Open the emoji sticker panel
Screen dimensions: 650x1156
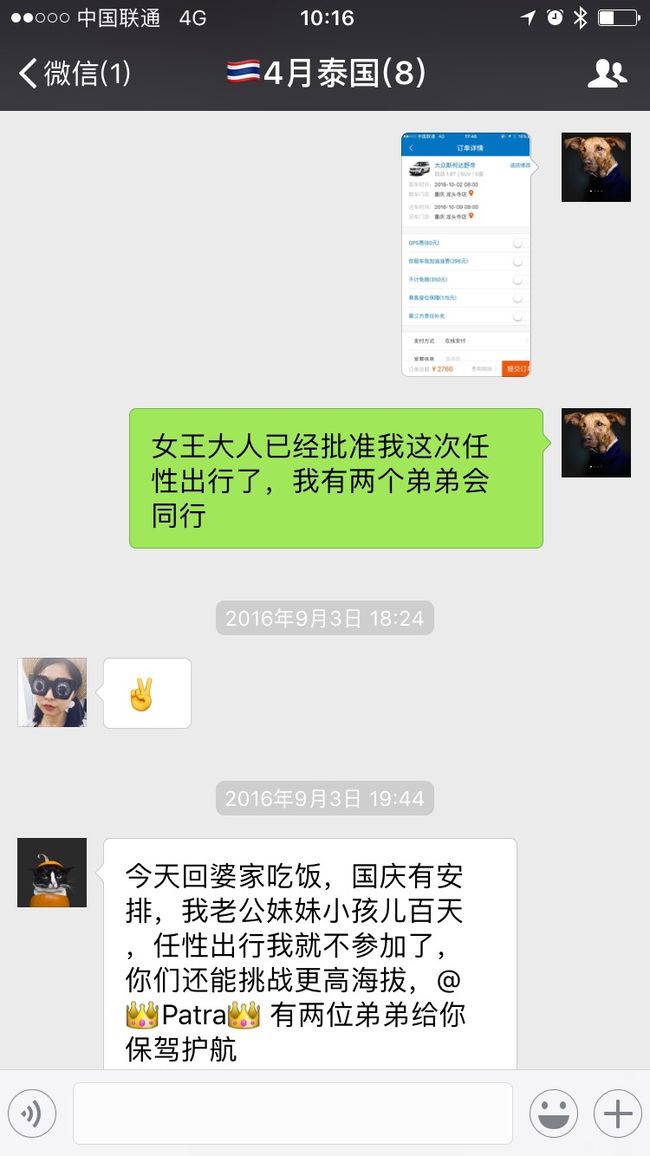click(x=553, y=1113)
